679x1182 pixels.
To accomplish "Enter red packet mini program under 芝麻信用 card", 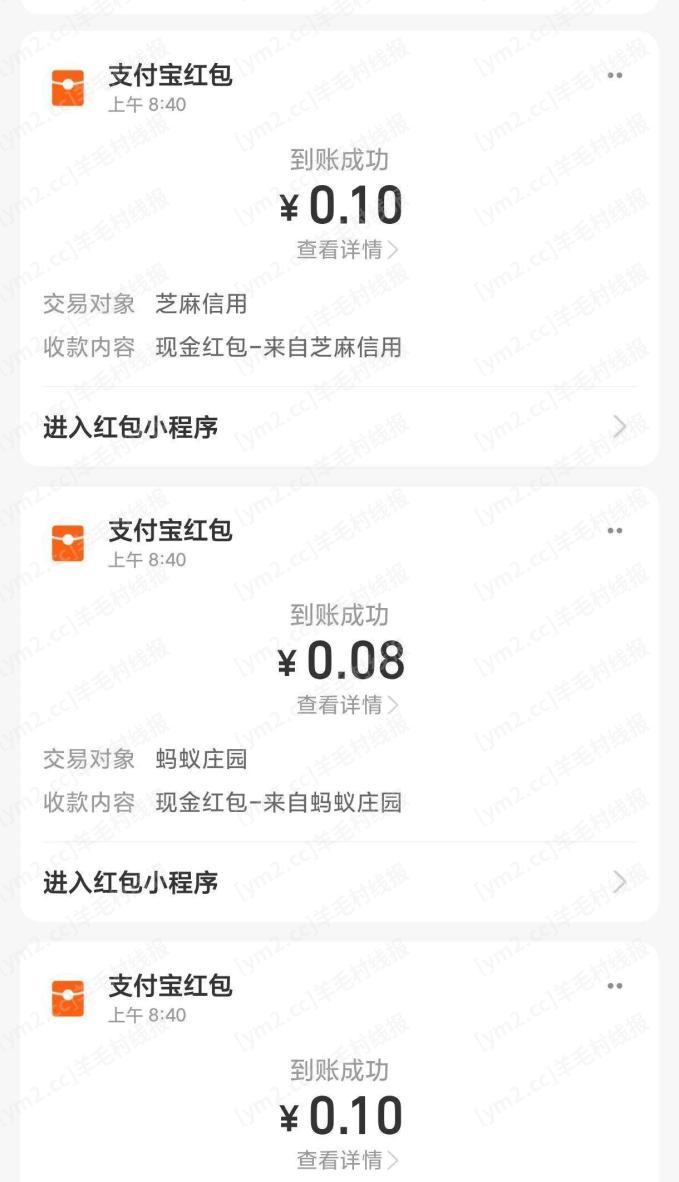I will 338,427.
